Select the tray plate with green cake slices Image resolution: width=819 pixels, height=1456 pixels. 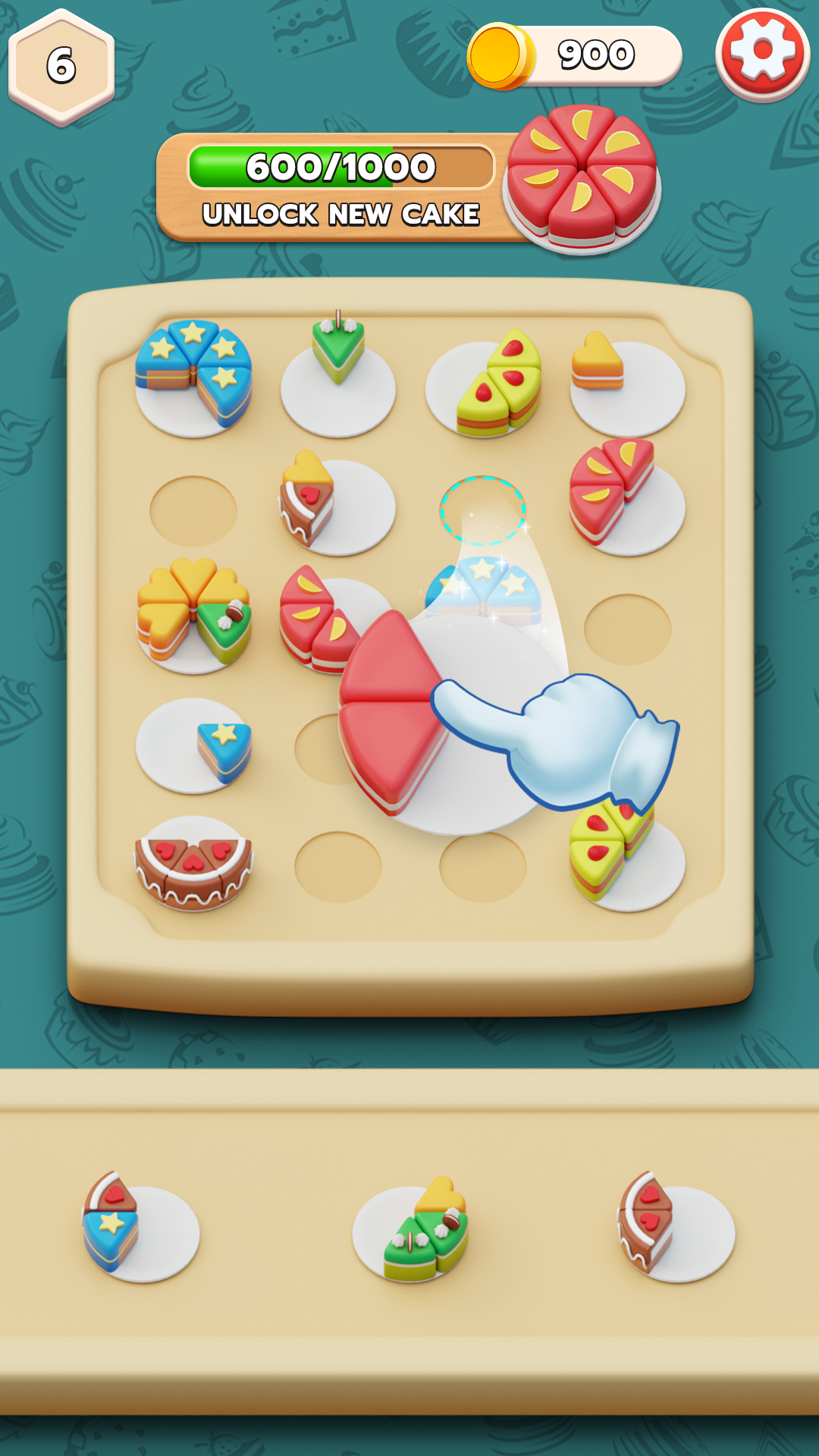point(410,1232)
